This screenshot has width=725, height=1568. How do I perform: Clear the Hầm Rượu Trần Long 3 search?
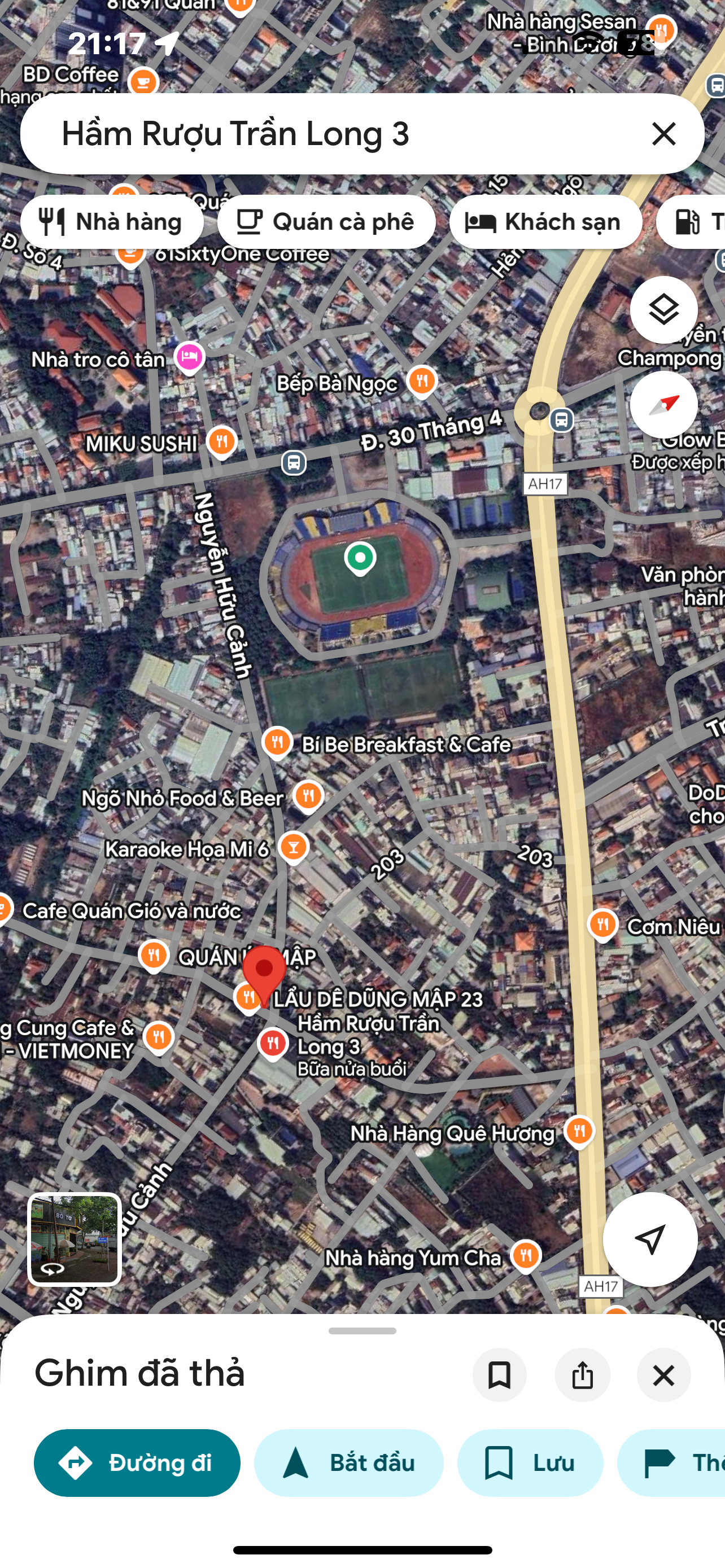(663, 134)
